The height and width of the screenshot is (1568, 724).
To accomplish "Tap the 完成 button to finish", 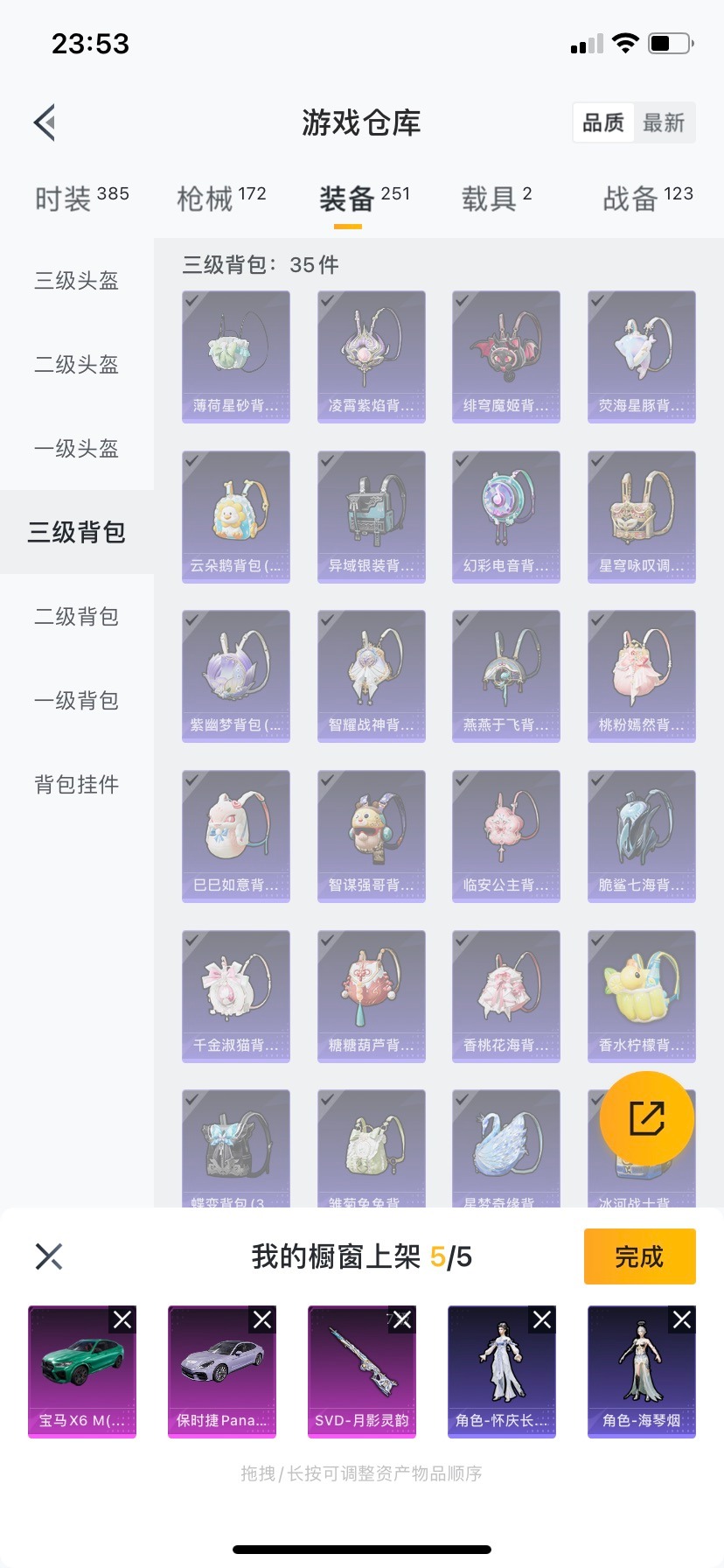I will coord(639,1256).
